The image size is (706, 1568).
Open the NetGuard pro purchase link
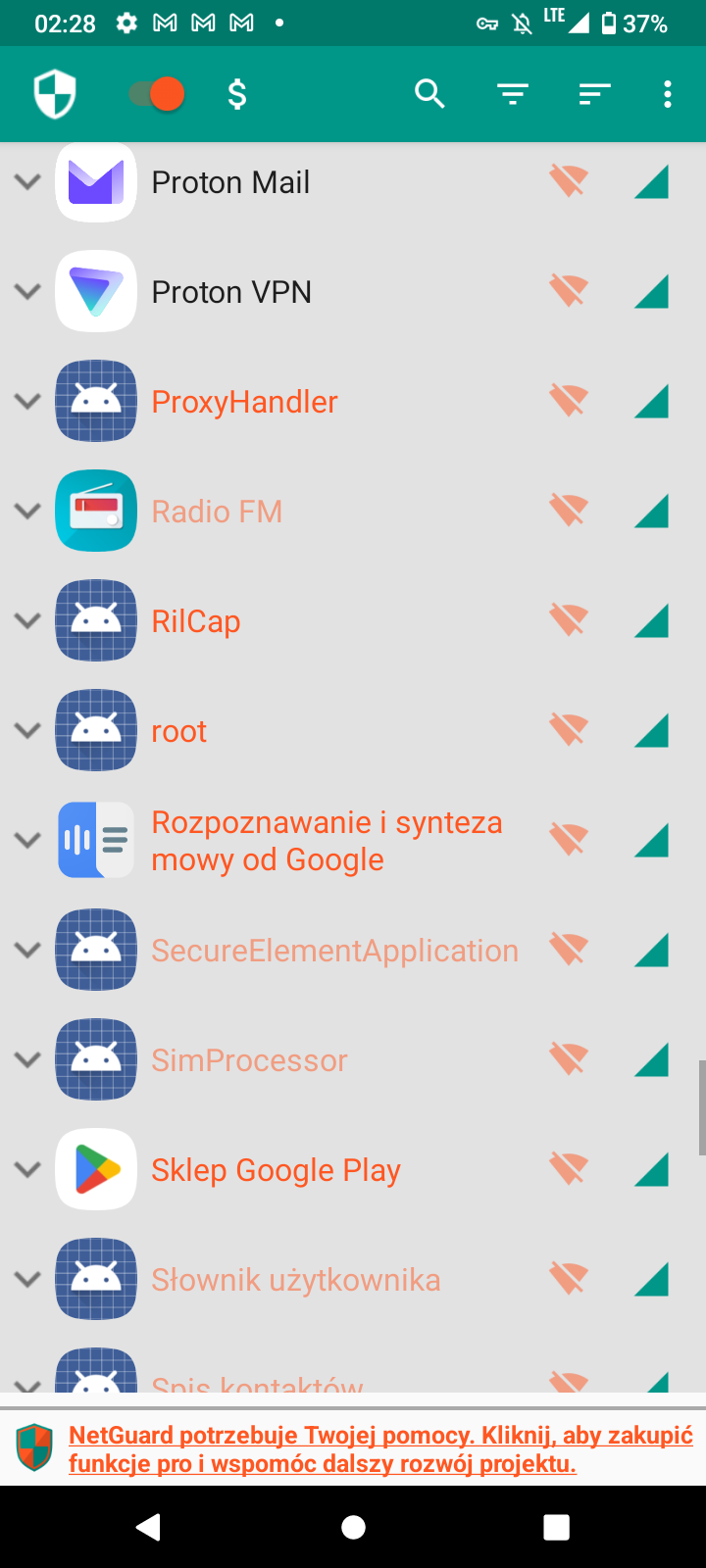coord(380,1449)
